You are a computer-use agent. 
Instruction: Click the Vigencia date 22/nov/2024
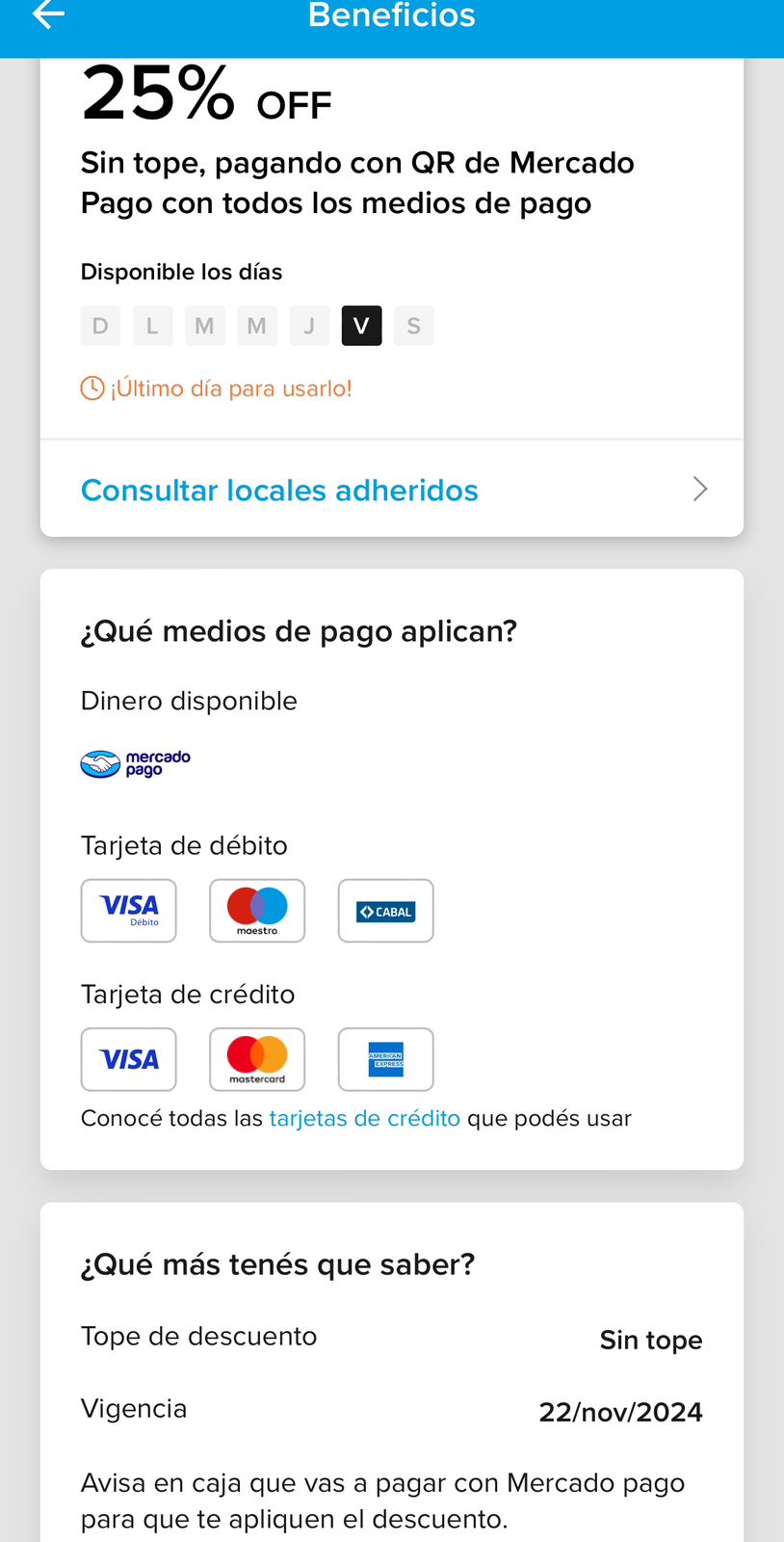coord(619,1411)
